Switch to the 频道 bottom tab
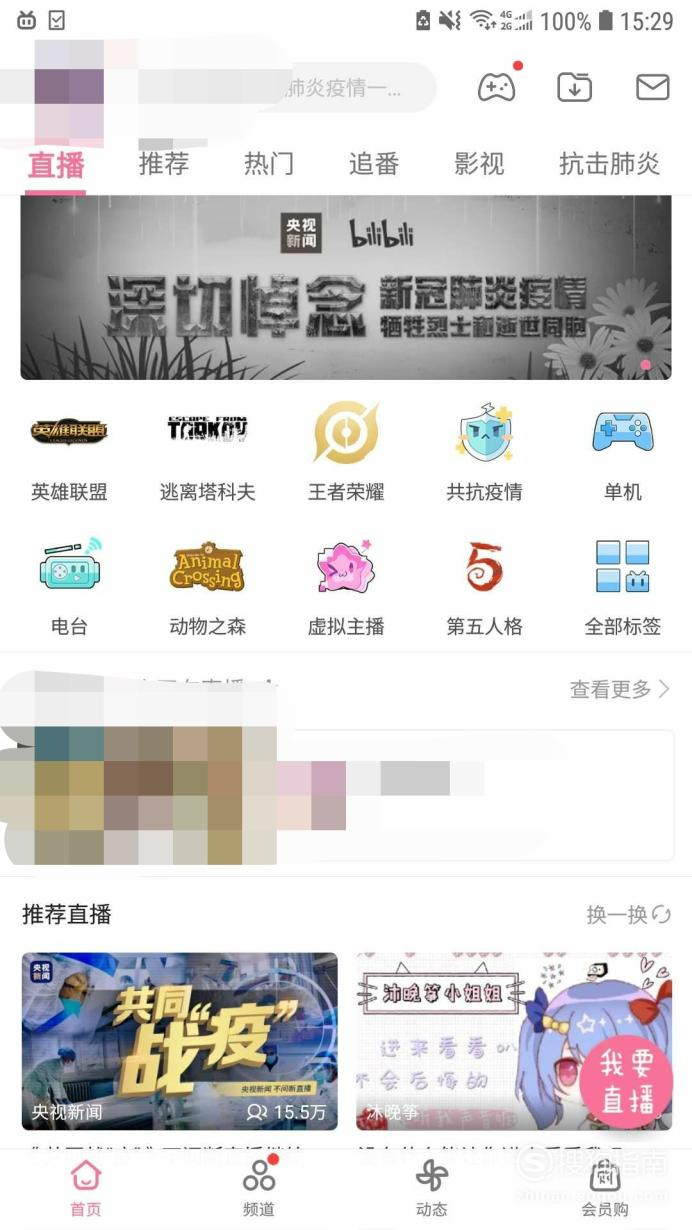This screenshot has height=1230, width=692. (259, 1188)
